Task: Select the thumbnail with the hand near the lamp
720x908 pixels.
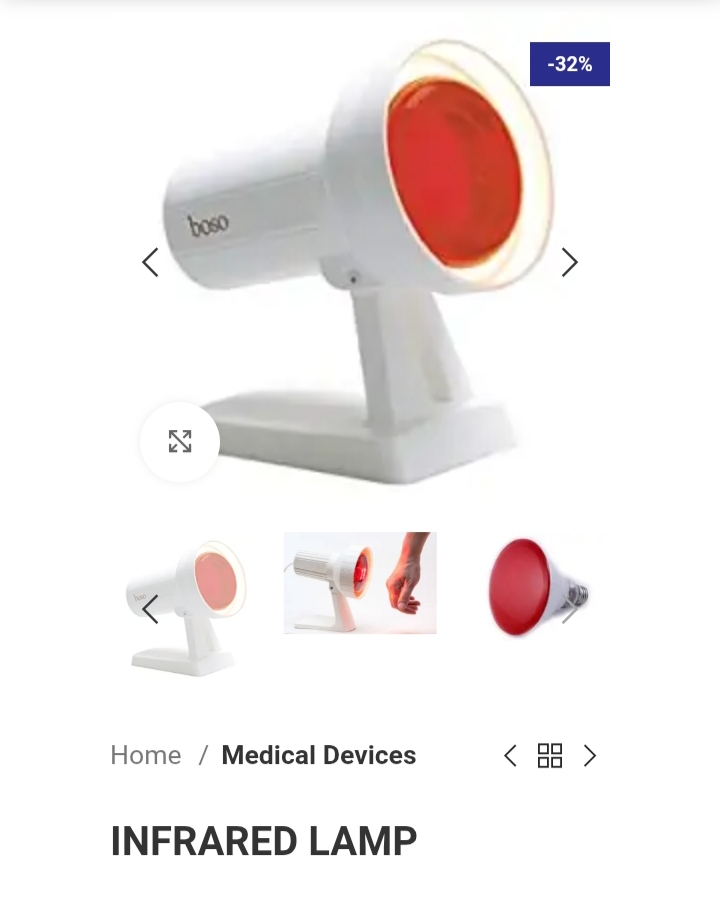Action: point(360,583)
